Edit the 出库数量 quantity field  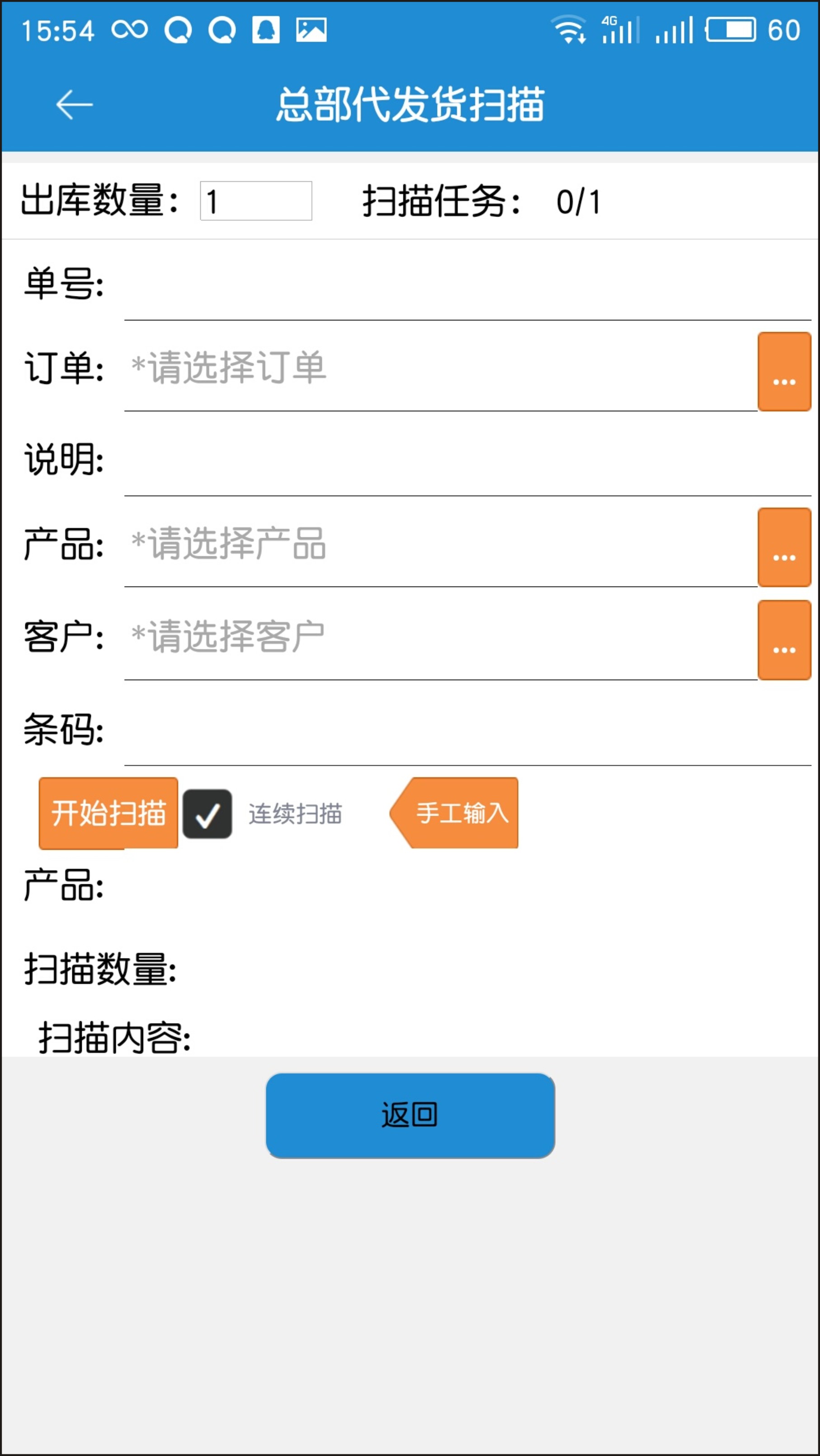click(x=255, y=201)
